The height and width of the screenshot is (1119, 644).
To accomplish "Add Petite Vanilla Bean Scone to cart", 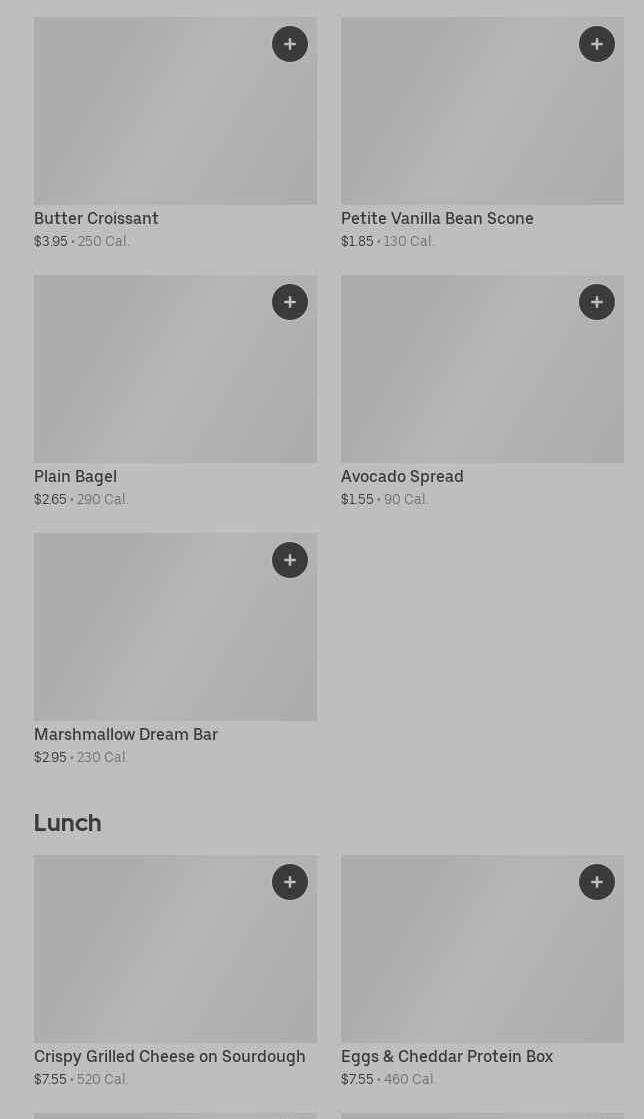I will click(597, 44).
